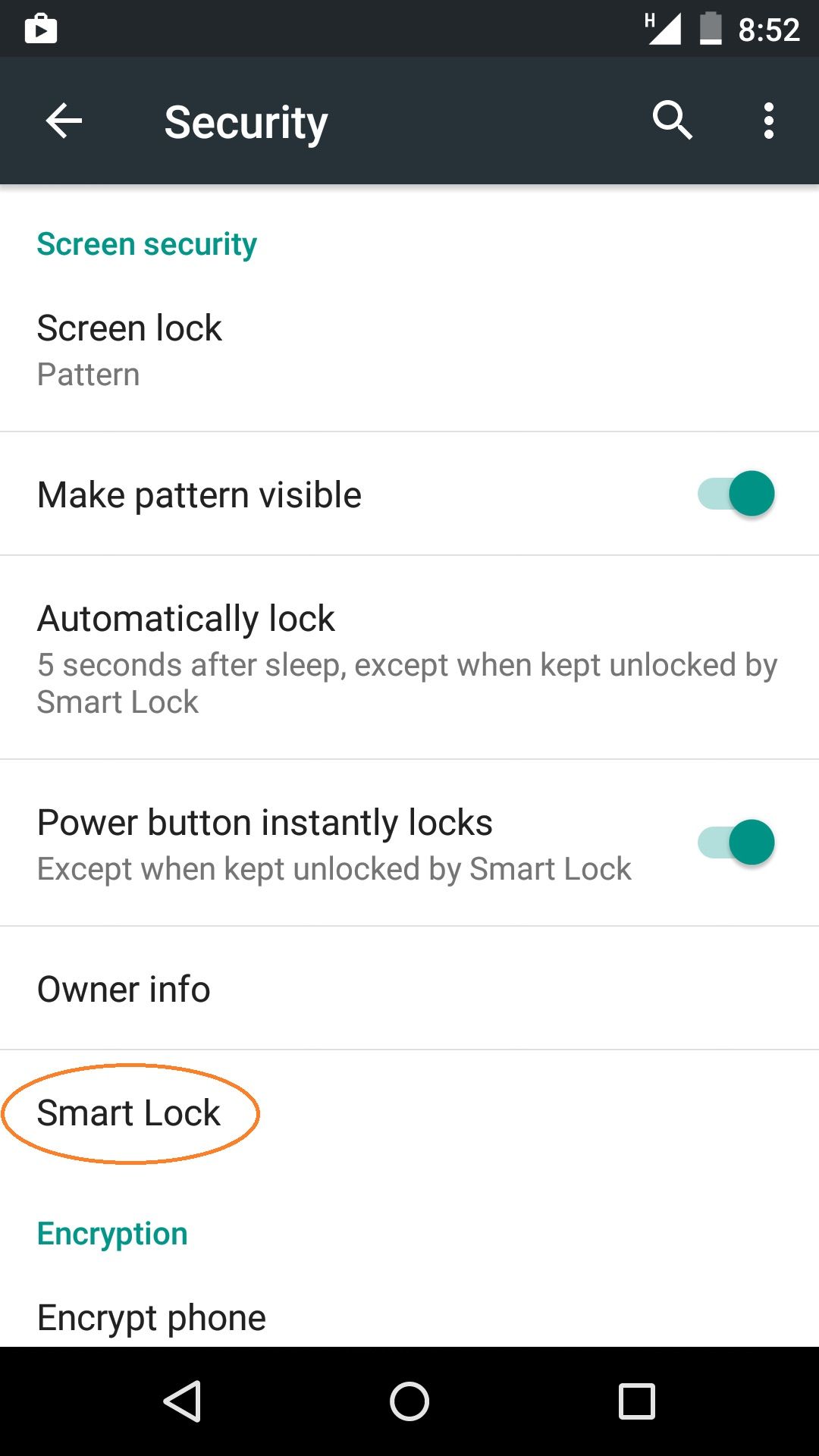Open Owner info
The image size is (819, 1456).
[x=409, y=988]
